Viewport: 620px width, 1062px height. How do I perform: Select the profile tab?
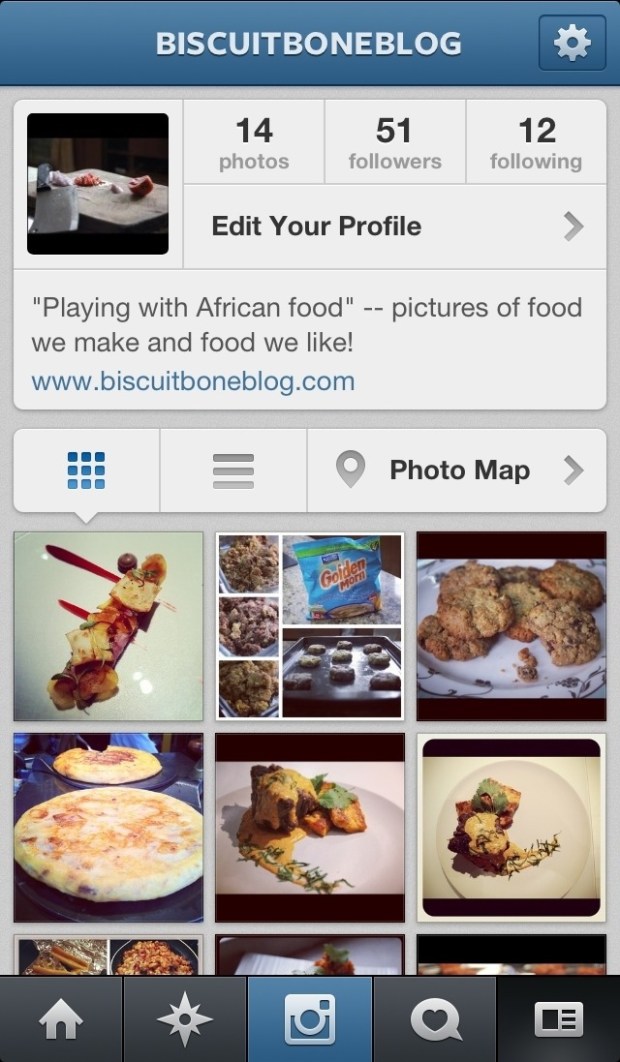(x=558, y=1019)
